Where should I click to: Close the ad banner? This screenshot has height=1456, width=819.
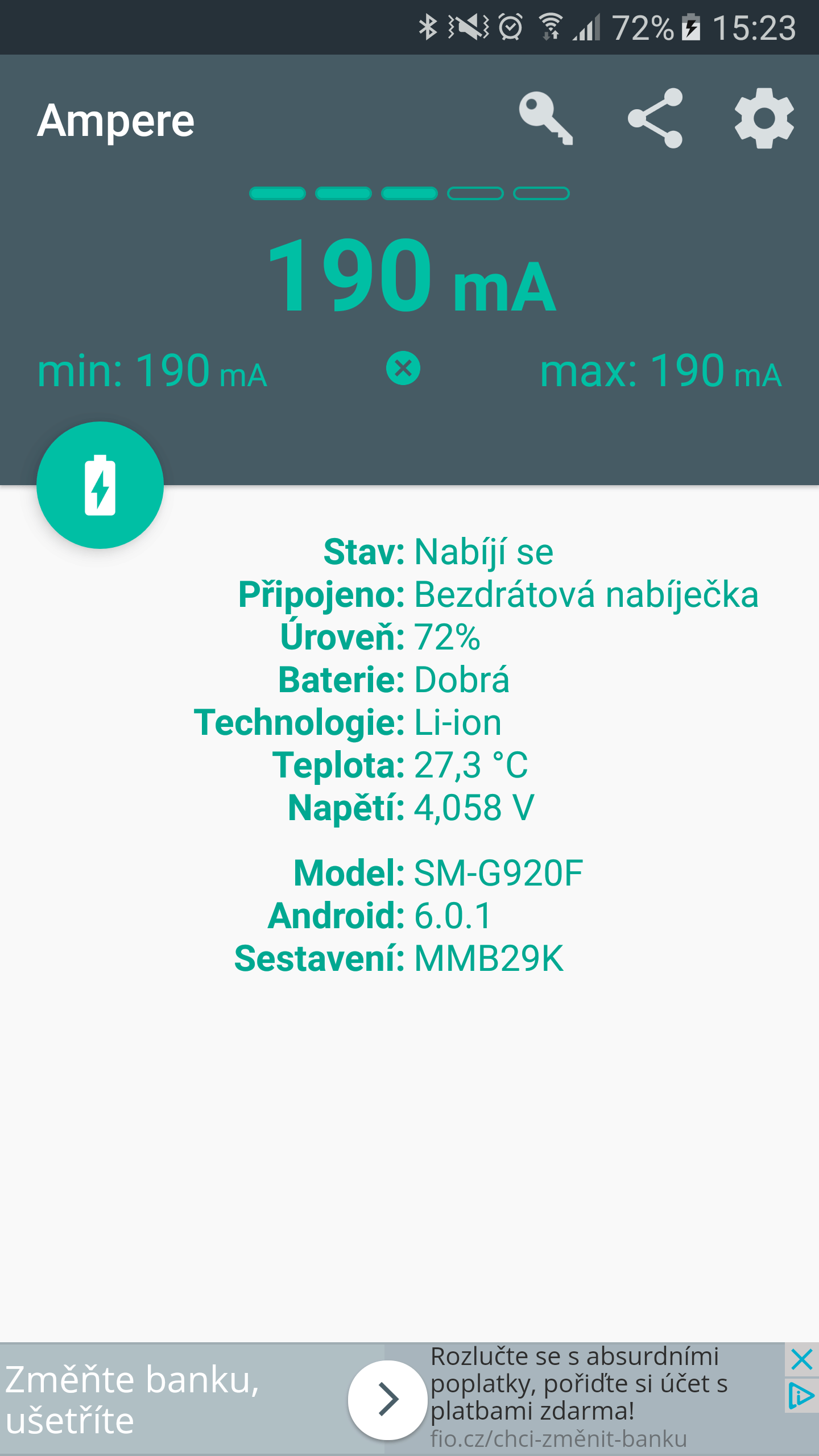pyautogui.click(x=802, y=1360)
